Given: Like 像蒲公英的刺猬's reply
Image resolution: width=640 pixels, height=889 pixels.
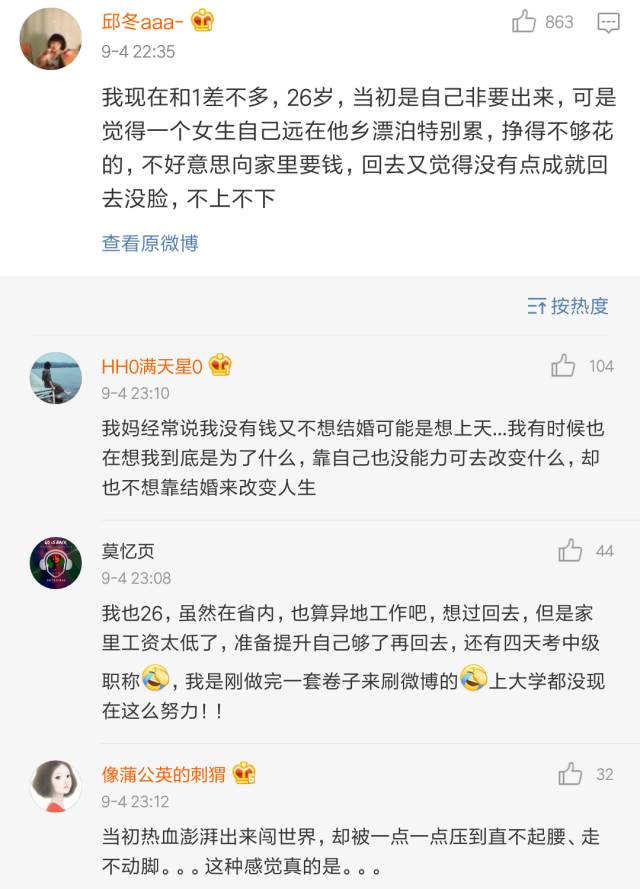Looking at the screenshot, I should pyautogui.click(x=571, y=773).
